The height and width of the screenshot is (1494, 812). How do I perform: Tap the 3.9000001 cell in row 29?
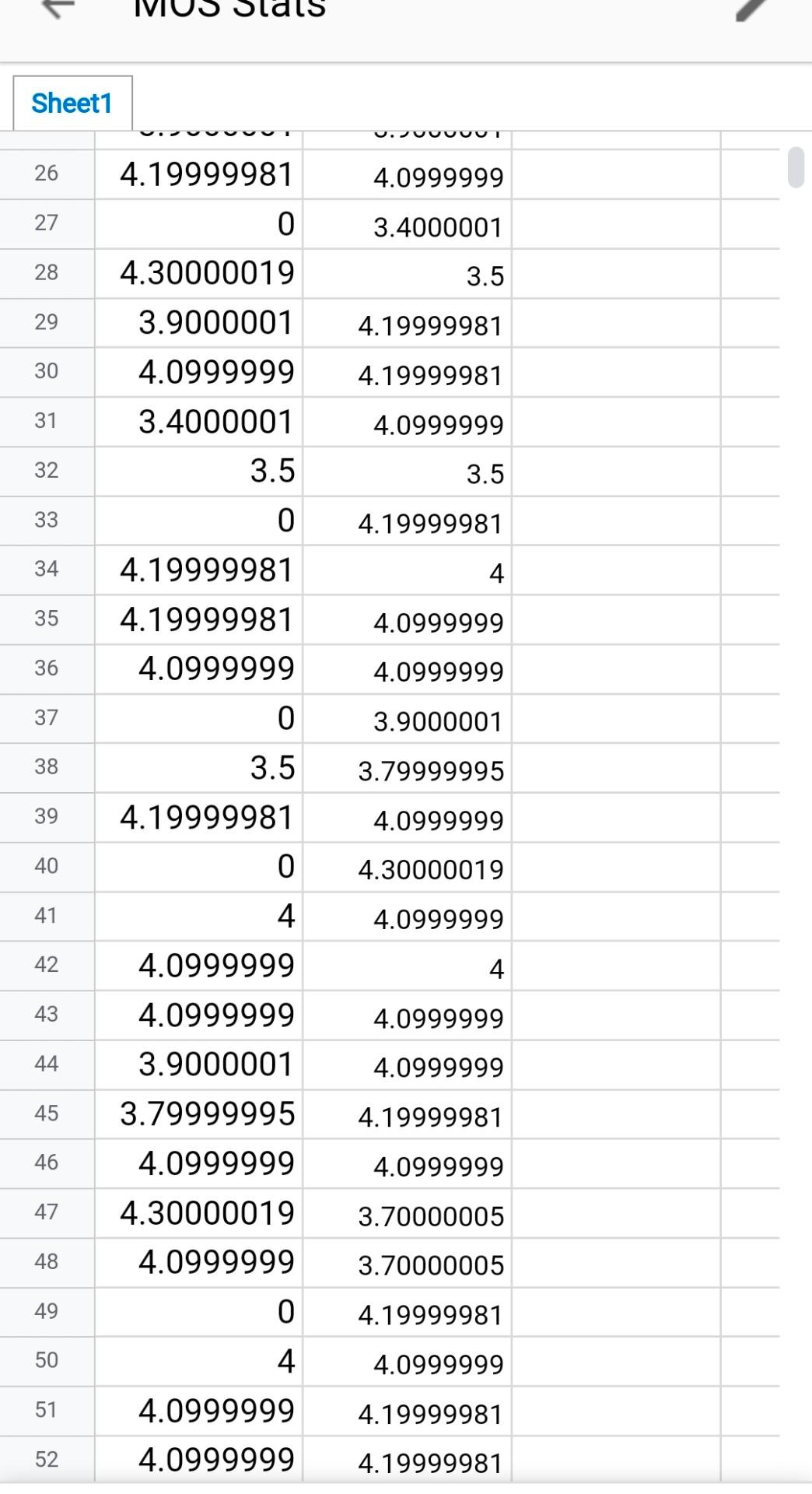tap(197, 324)
